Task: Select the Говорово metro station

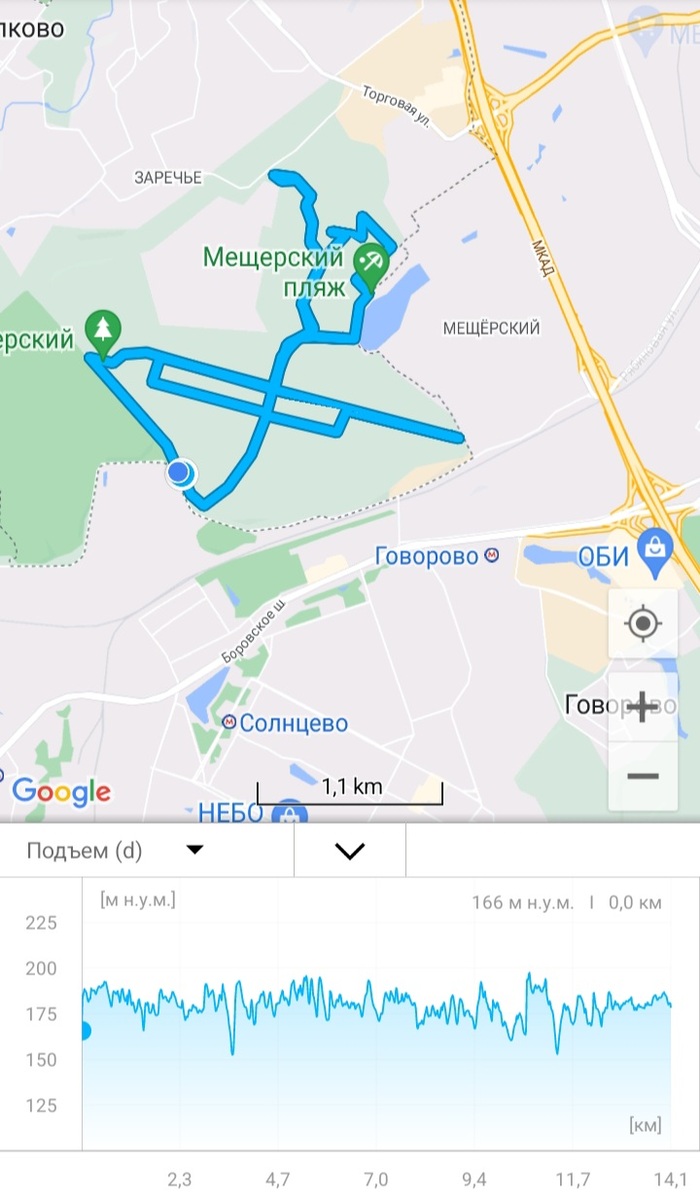Action: (x=491, y=556)
